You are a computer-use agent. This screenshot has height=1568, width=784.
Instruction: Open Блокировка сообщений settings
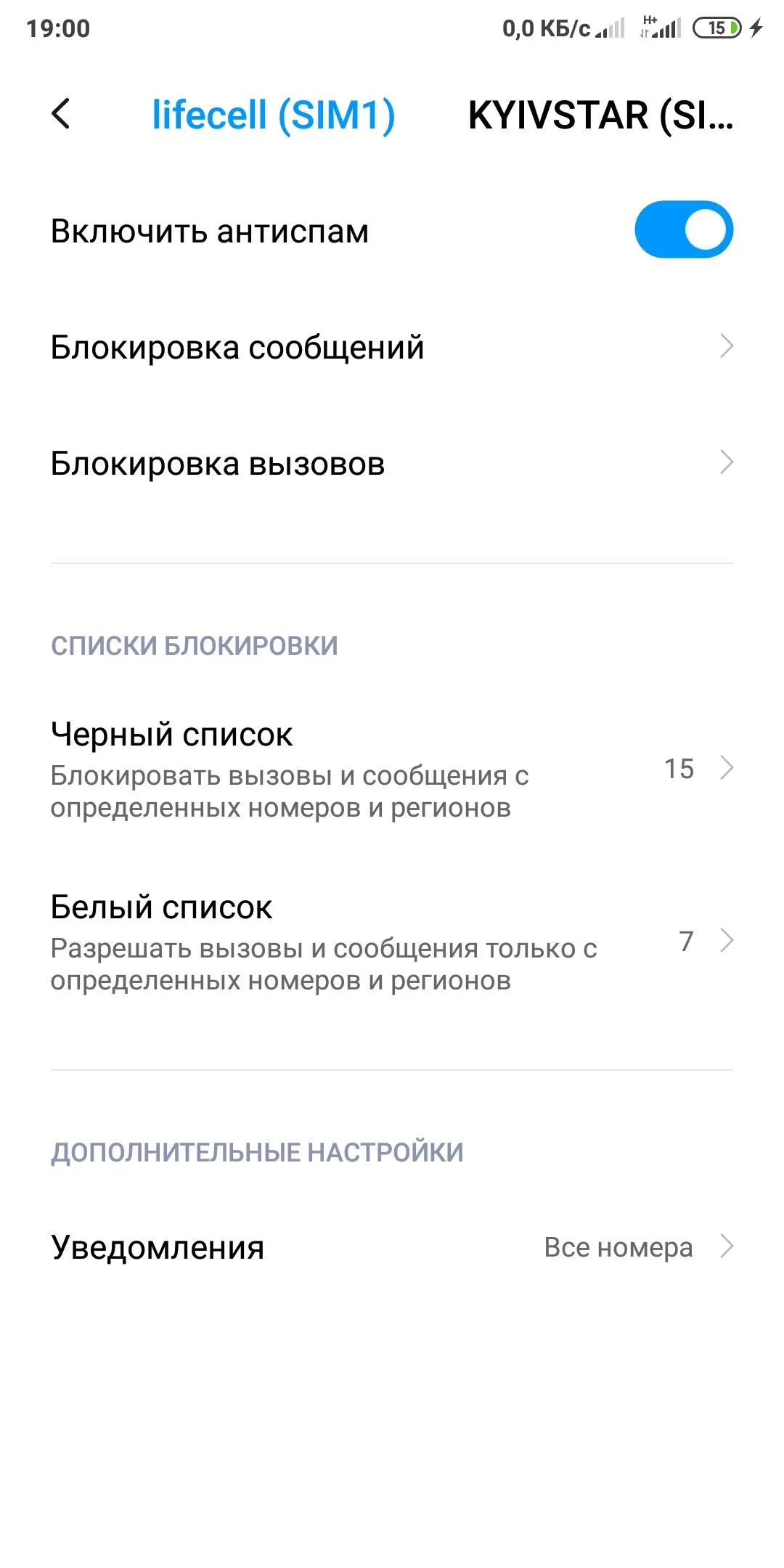392,347
